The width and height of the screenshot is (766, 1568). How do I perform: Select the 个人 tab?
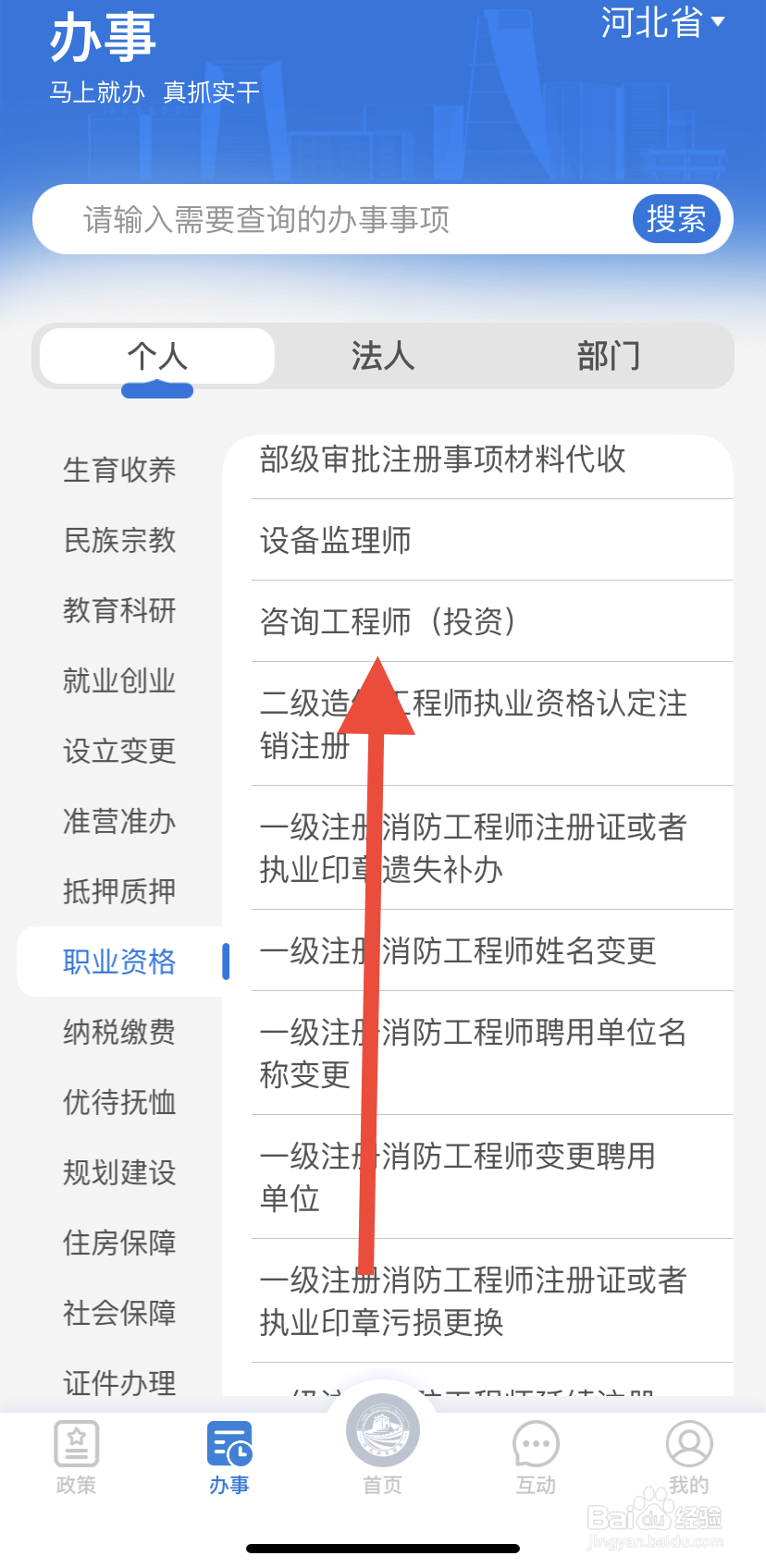point(156,356)
